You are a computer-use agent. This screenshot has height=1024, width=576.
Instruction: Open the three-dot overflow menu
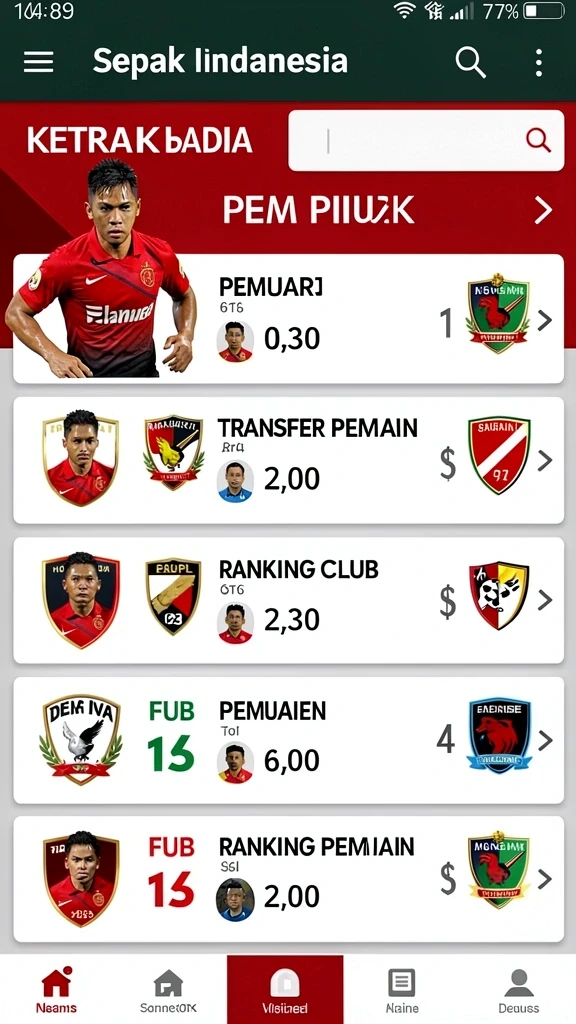pyautogui.click(x=539, y=63)
